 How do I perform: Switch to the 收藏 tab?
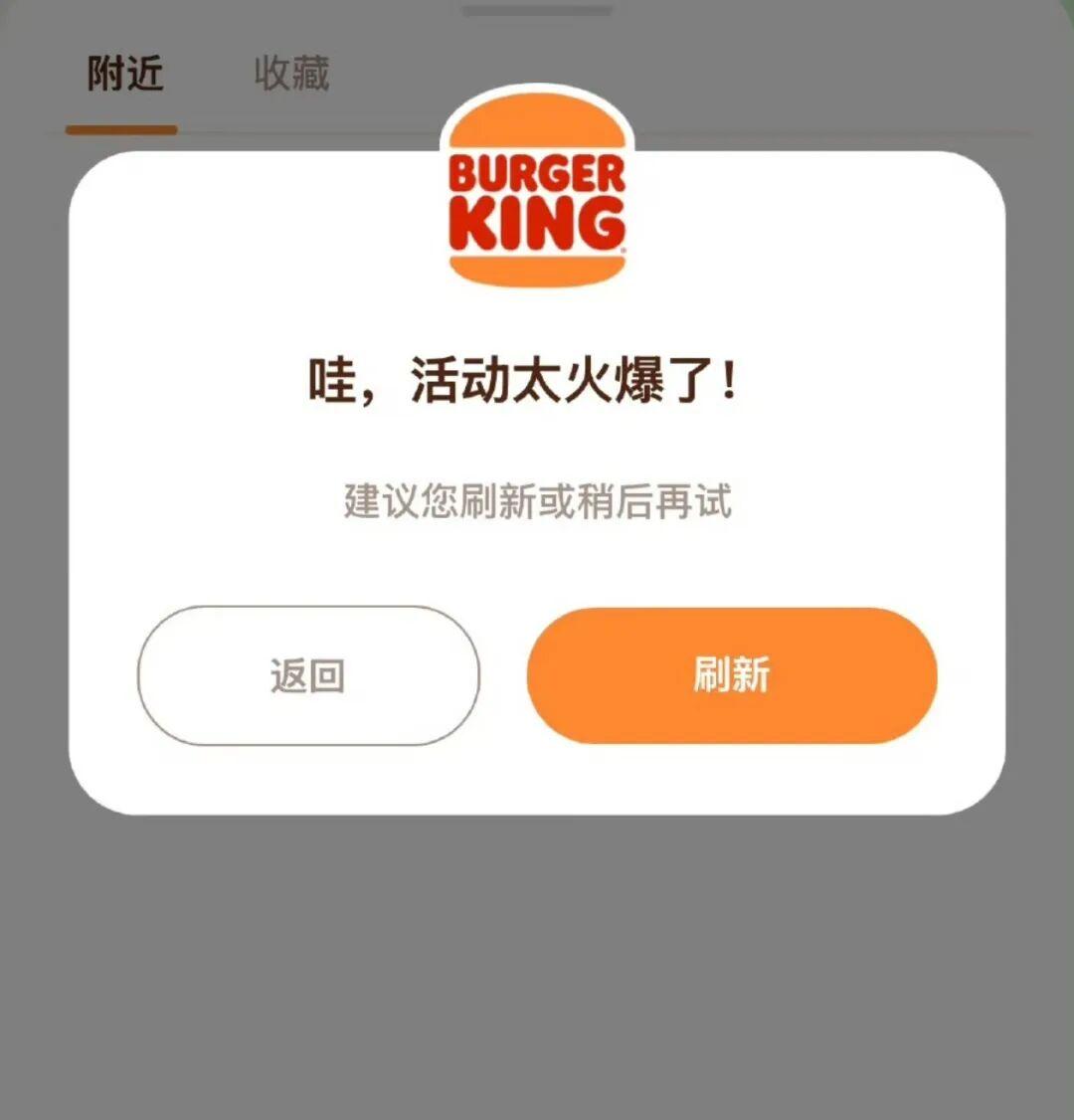(291, 75)
